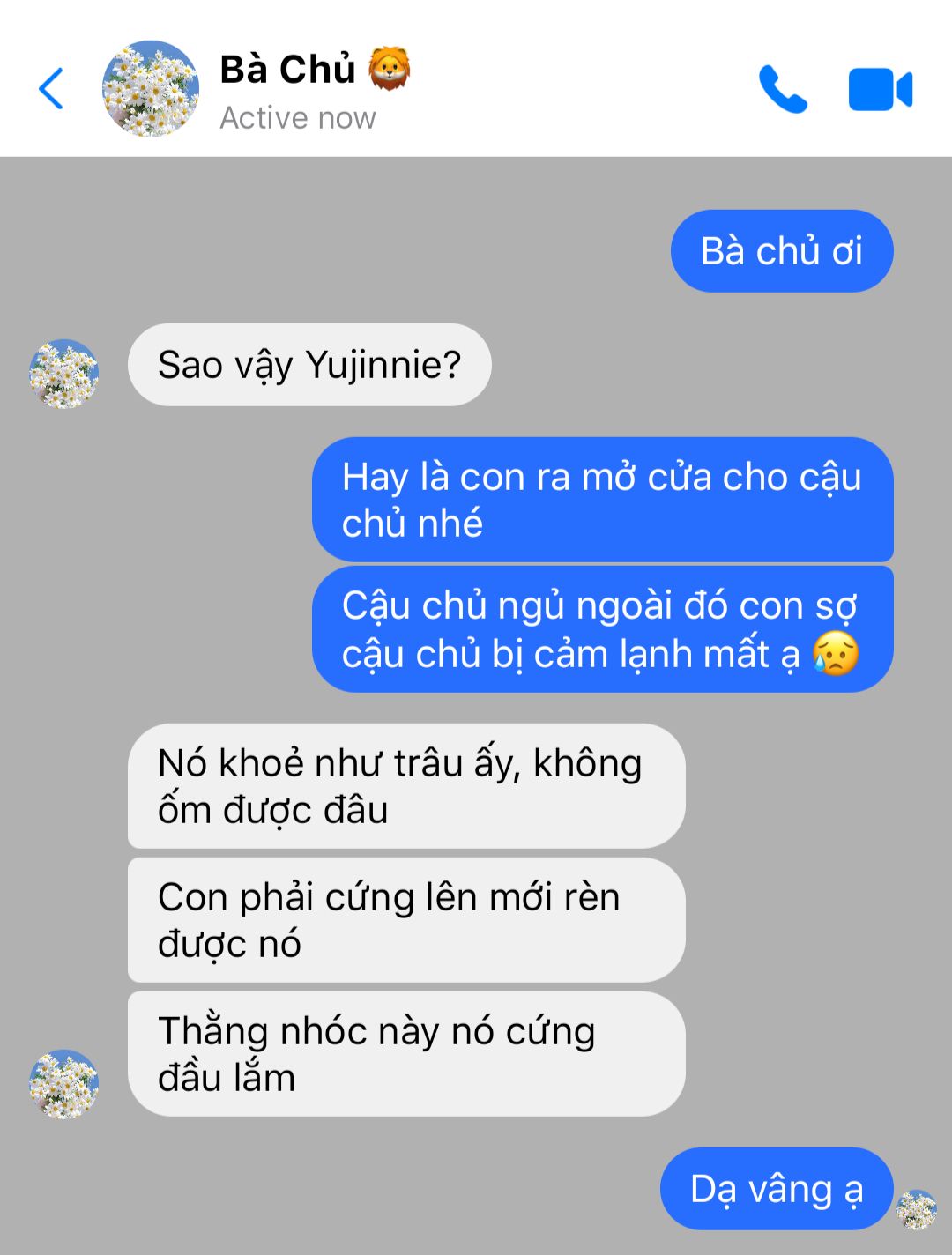This screenshot has width=952, height=1255.
Task: Go back from the Bà Chủ chat
Action: pyautogui.click(x=51, y=89)
